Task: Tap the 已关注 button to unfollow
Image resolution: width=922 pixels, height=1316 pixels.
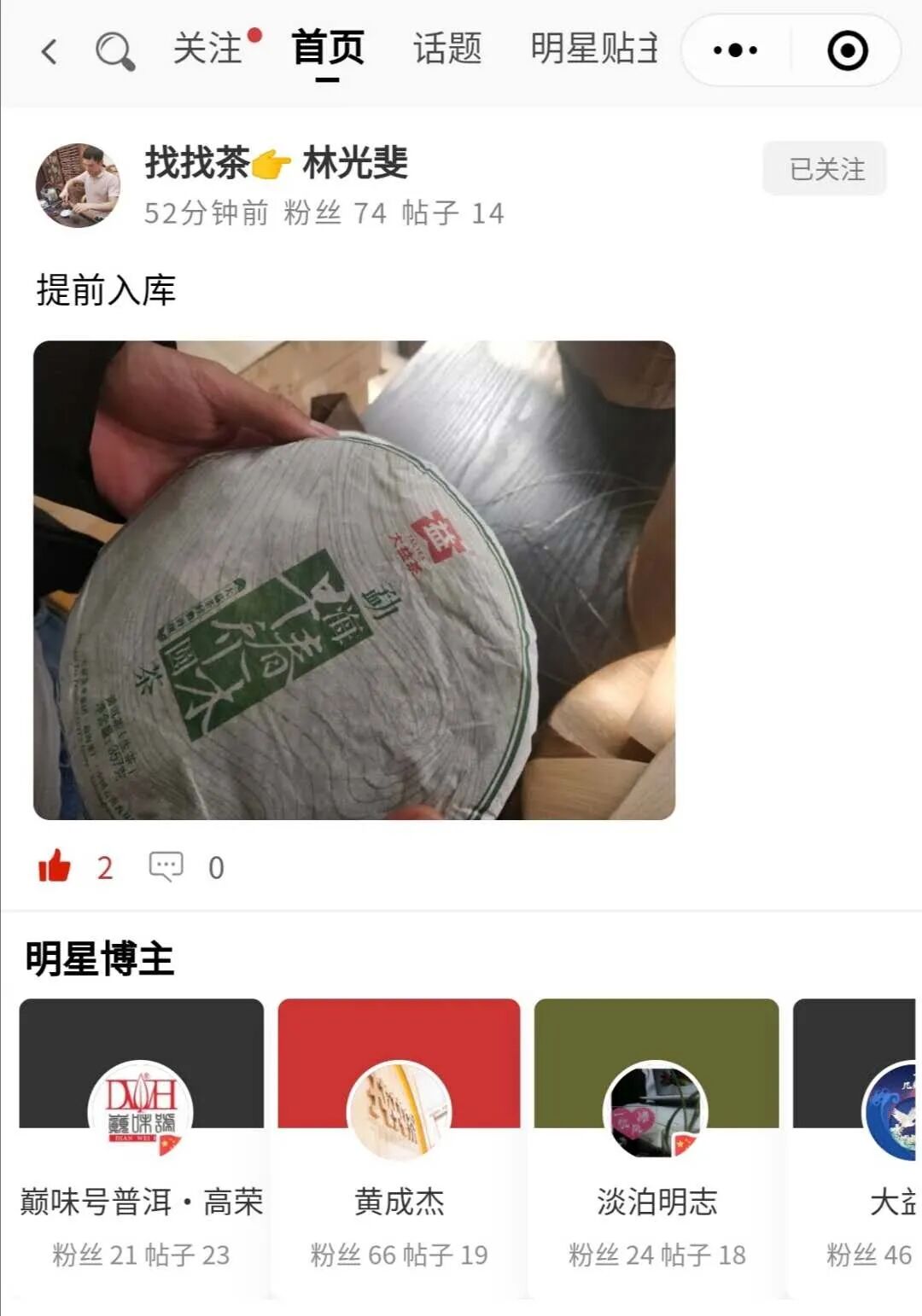Action: click(x=825, y=169)
